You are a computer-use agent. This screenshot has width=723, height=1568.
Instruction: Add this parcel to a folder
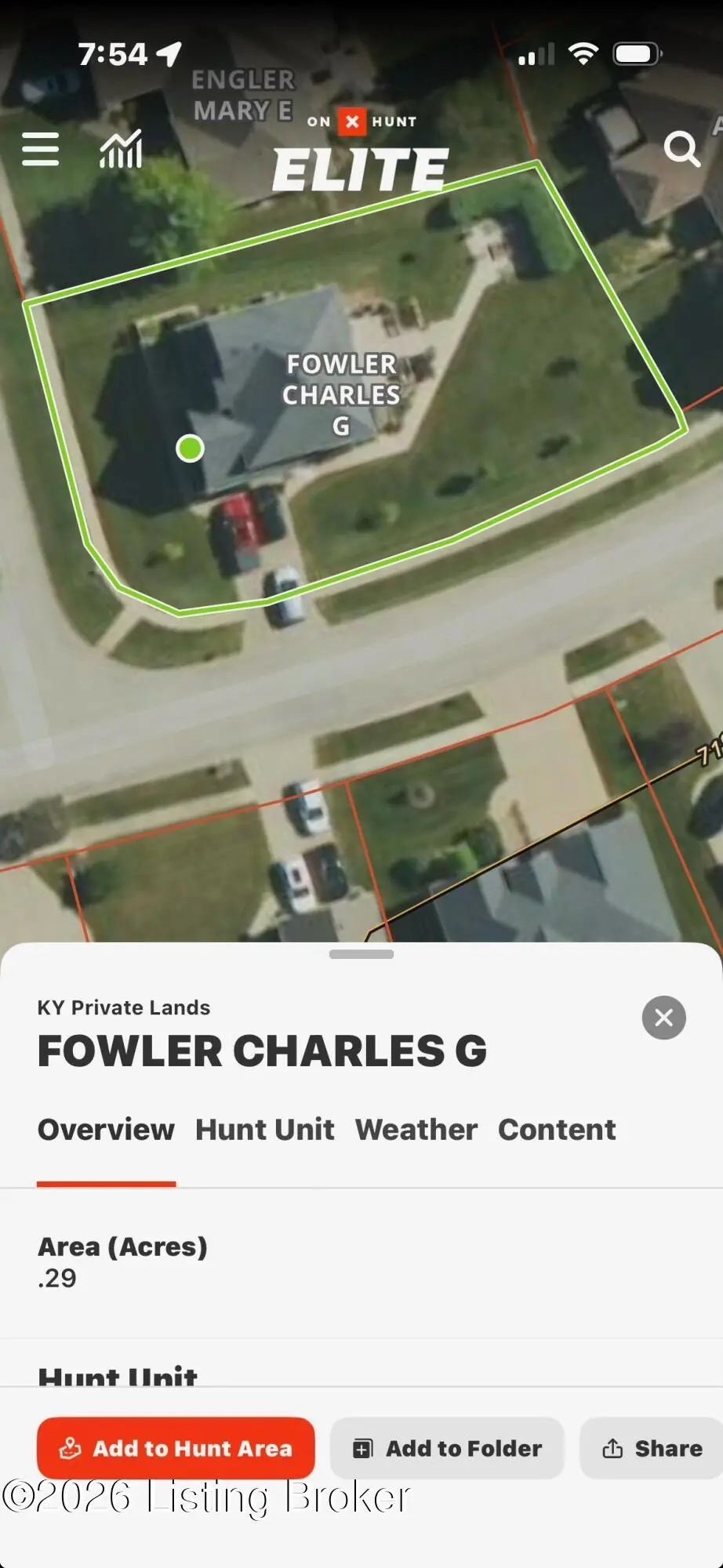447,1448
